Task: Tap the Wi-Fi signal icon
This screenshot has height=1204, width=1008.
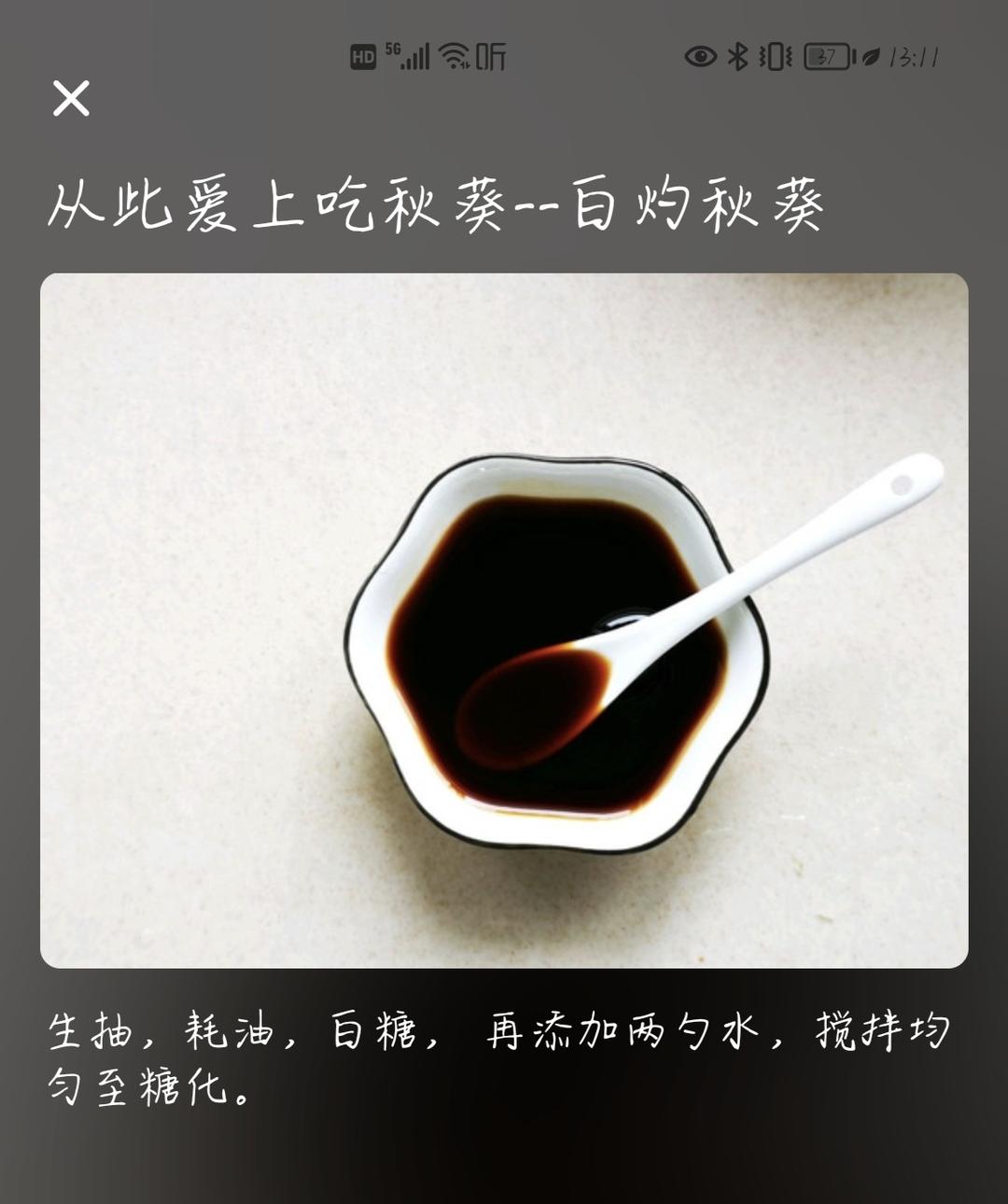Action: [x=455, y=58]
